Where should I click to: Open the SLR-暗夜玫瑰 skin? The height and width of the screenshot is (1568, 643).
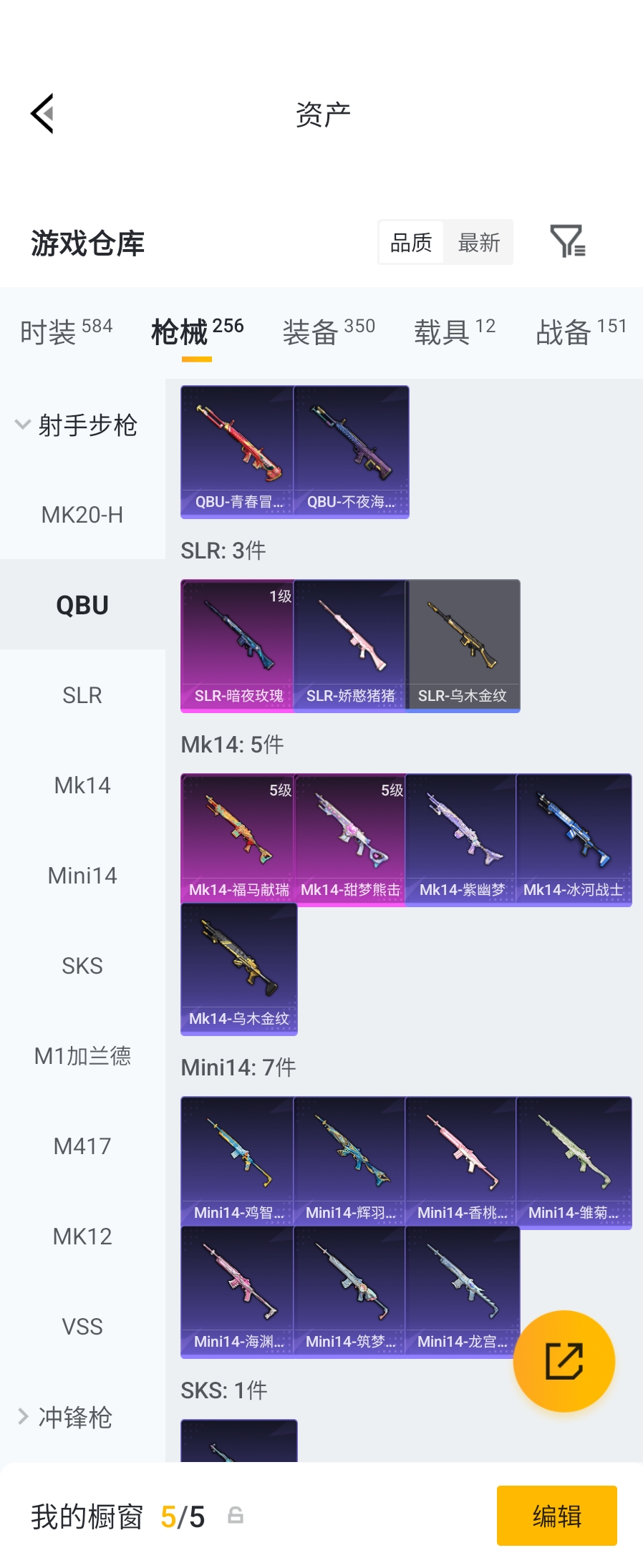click(238, 646)
